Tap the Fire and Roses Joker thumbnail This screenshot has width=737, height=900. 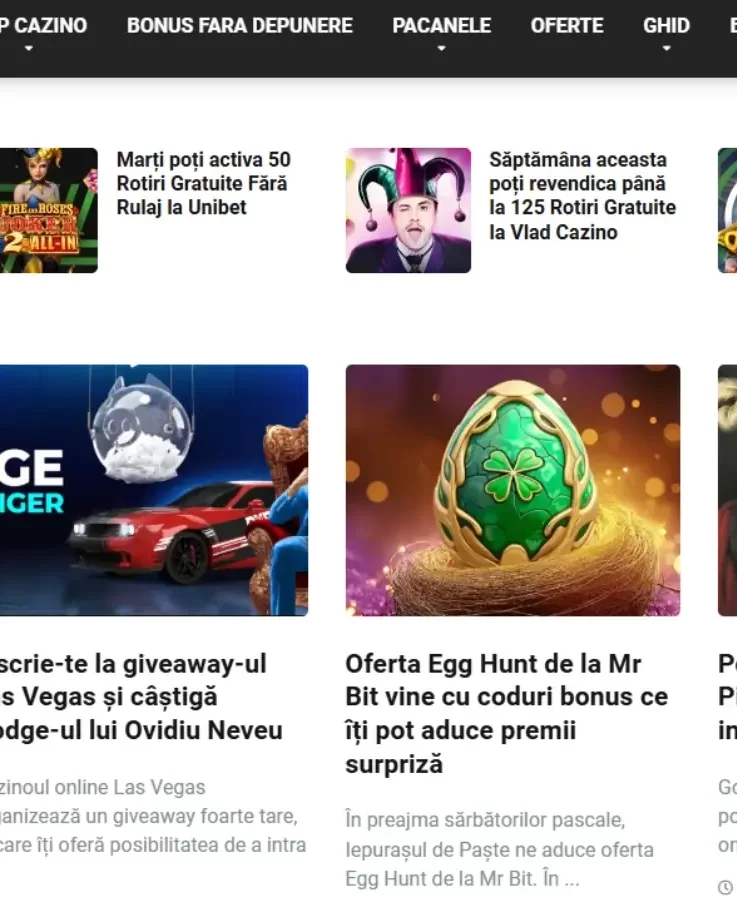tap(49, 210)
